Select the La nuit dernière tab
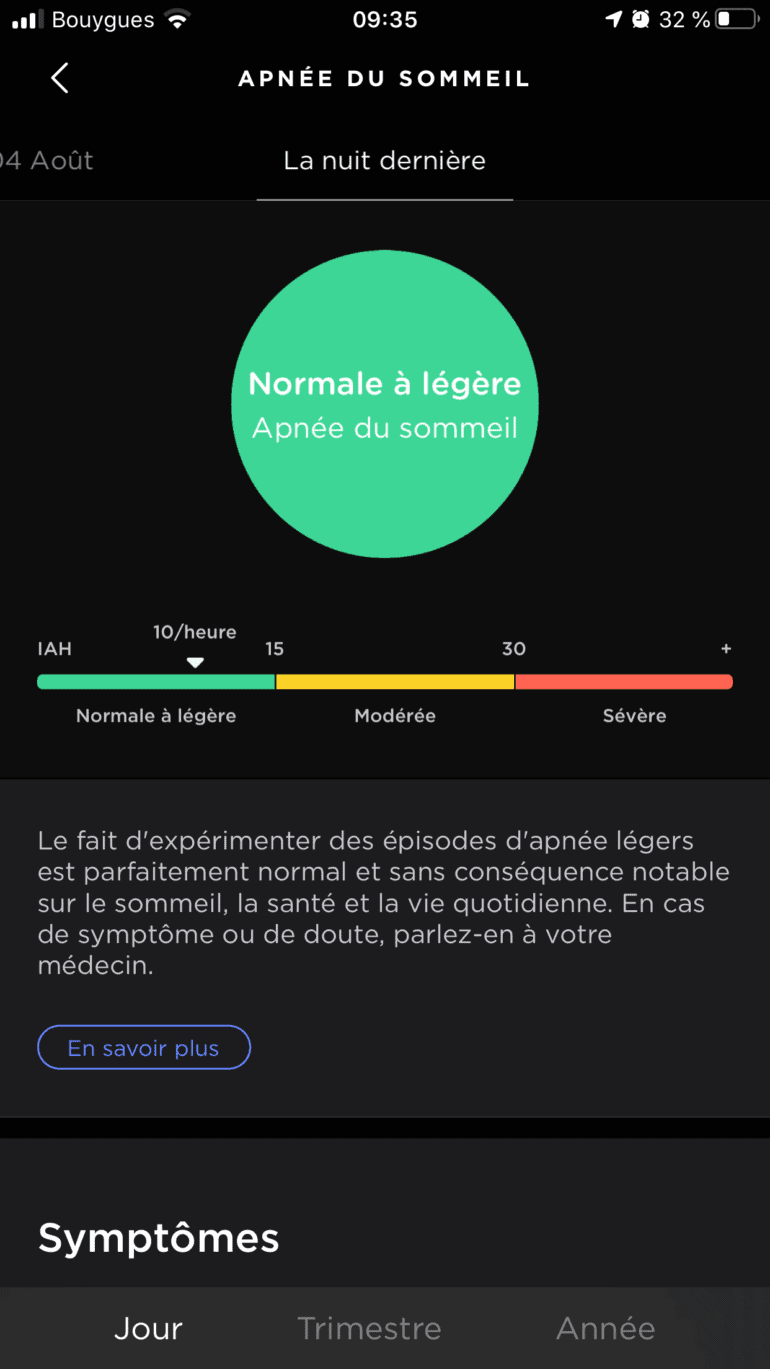The width and height of the screenshot is (770, 1369). pyautogui.click(x=385, y=160)
